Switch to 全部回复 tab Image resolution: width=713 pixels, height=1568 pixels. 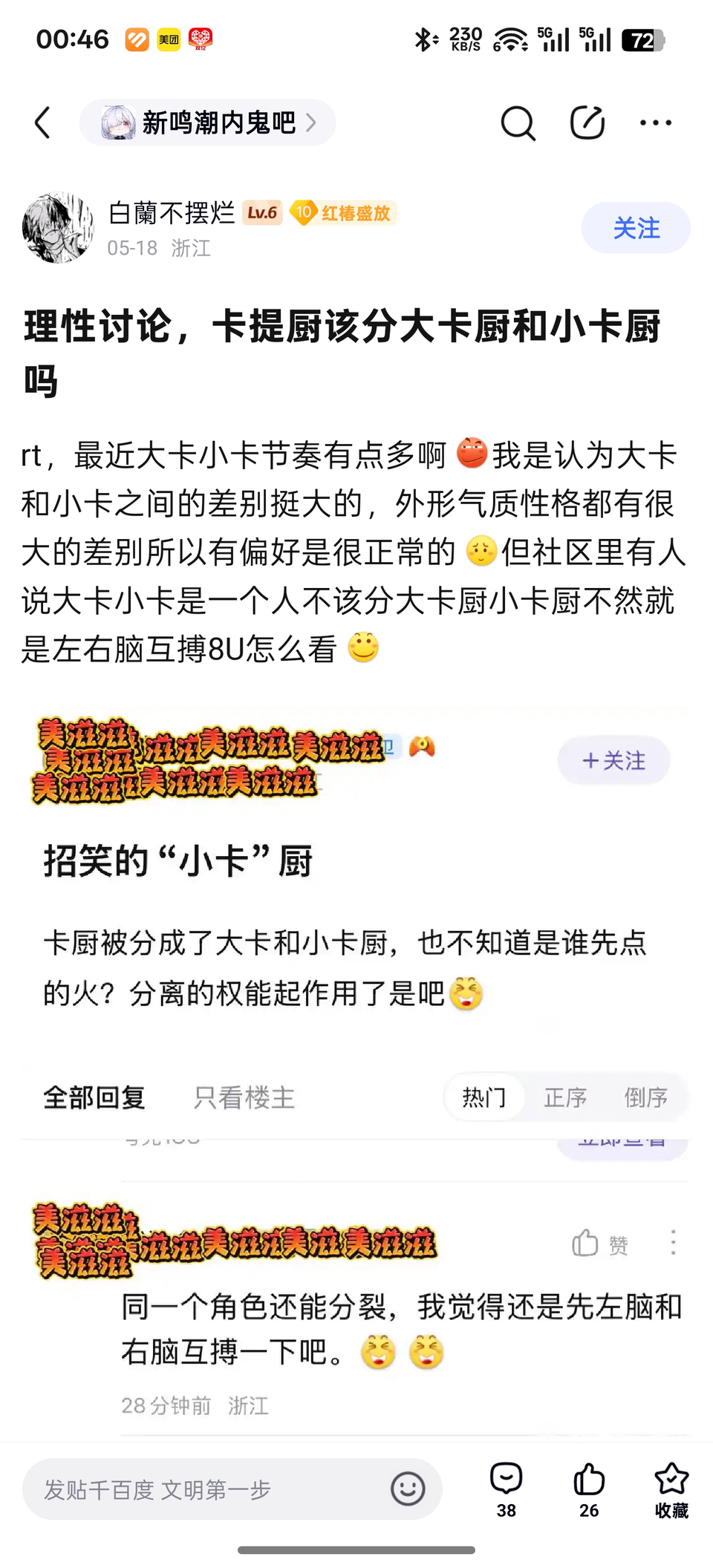point(94,1097)
